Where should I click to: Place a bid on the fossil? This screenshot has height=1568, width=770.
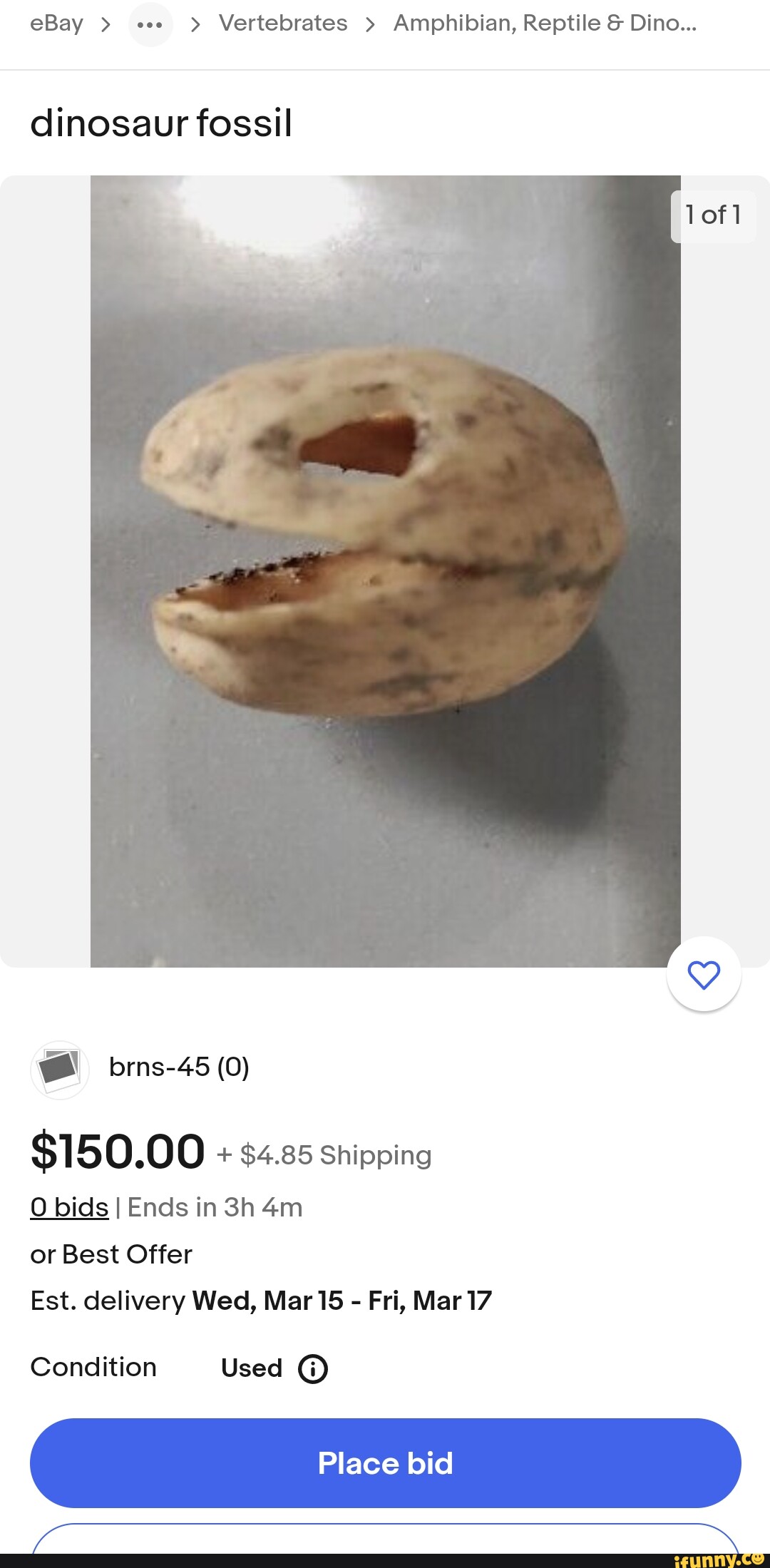coord(385,1462)
